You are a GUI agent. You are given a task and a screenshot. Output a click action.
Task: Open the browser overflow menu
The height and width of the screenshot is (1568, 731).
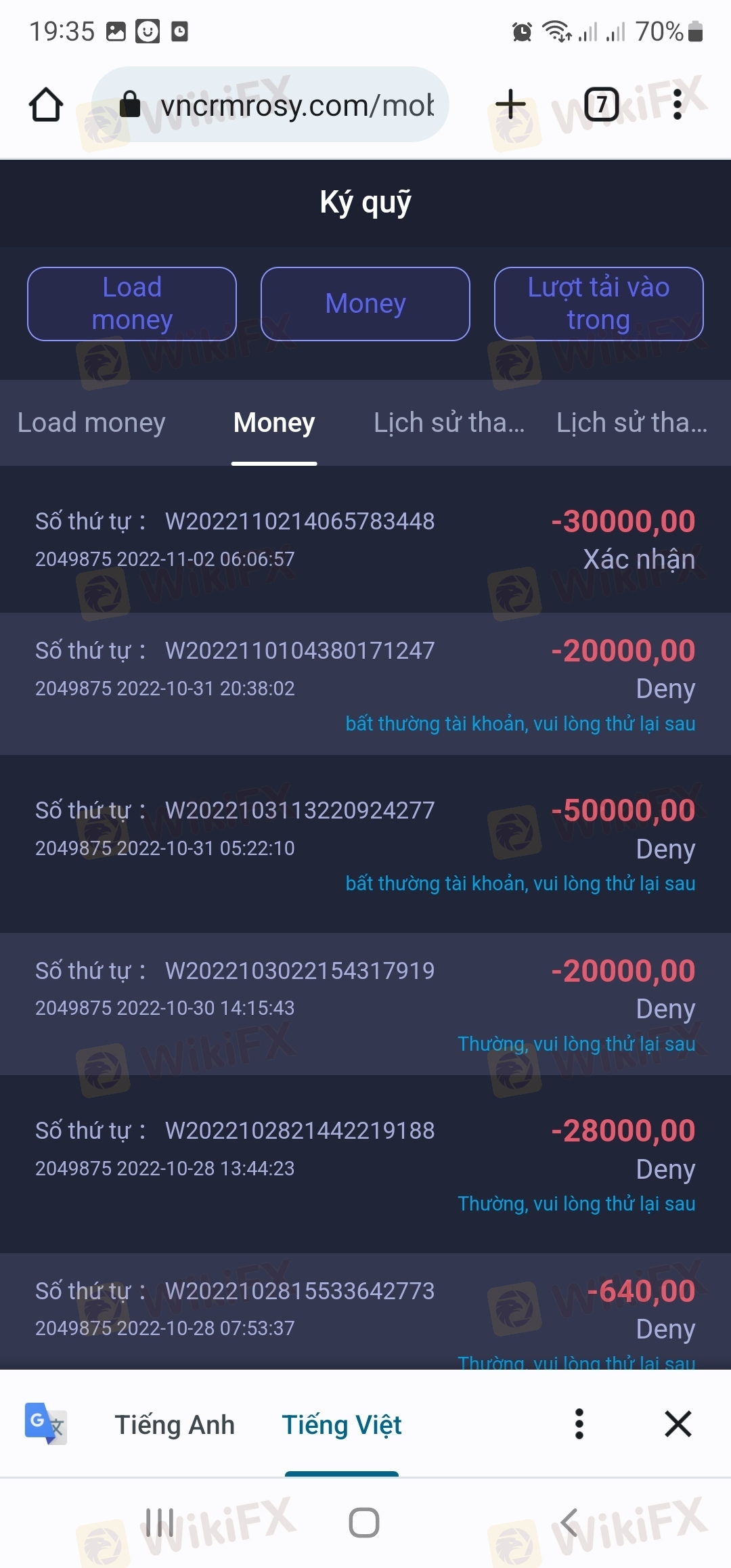tap(678, 105)
